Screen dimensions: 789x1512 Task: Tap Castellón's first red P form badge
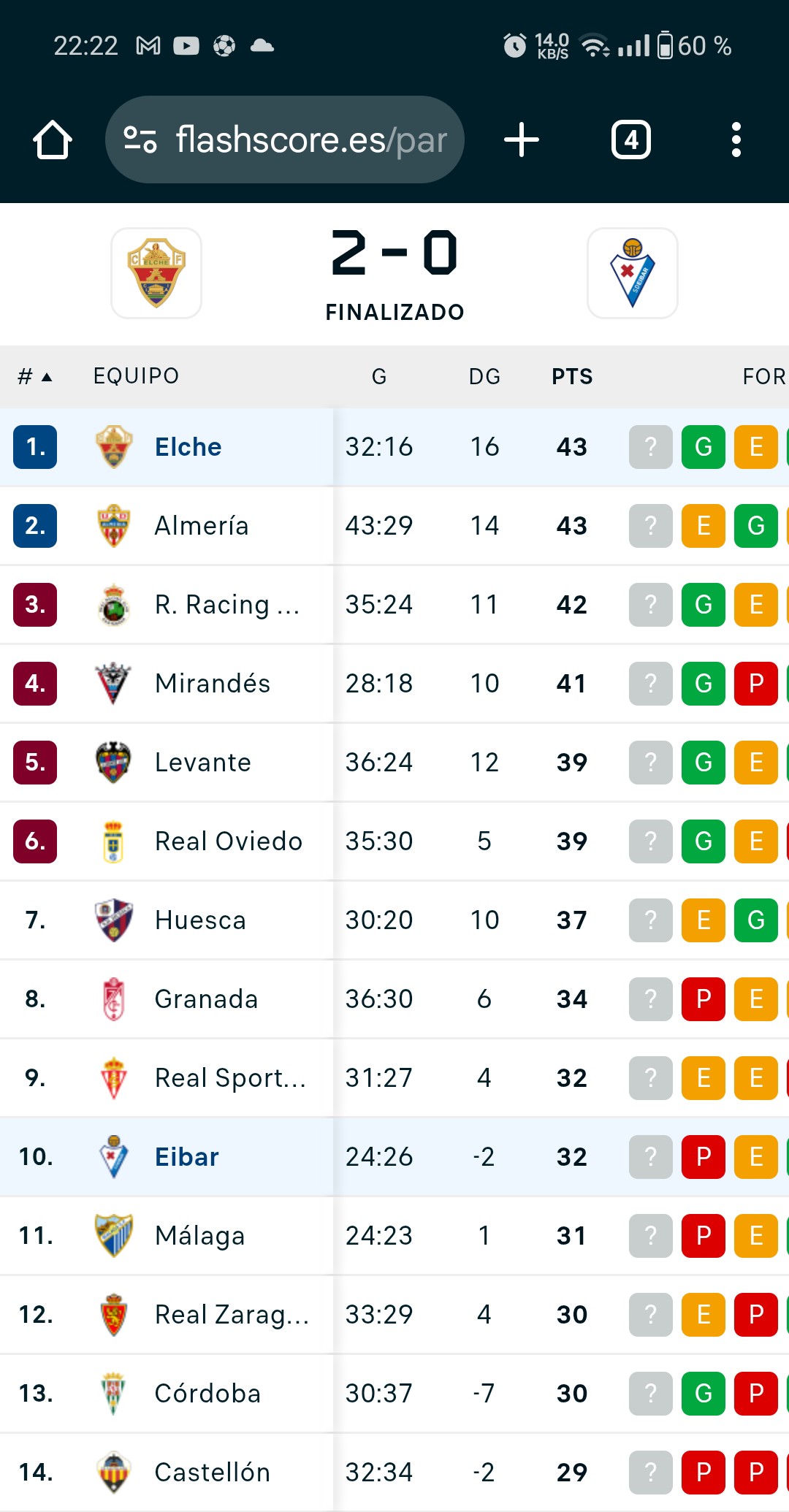[x=704, y=1473]
